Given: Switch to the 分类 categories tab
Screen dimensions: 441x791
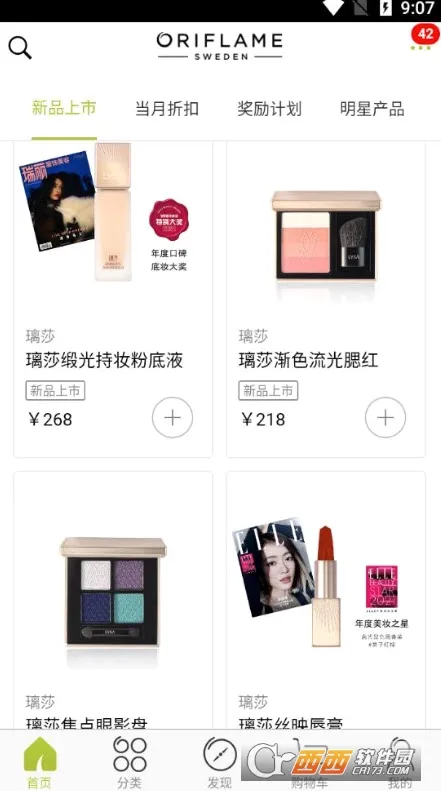Looking at the screenshot, I should (130, 762).
